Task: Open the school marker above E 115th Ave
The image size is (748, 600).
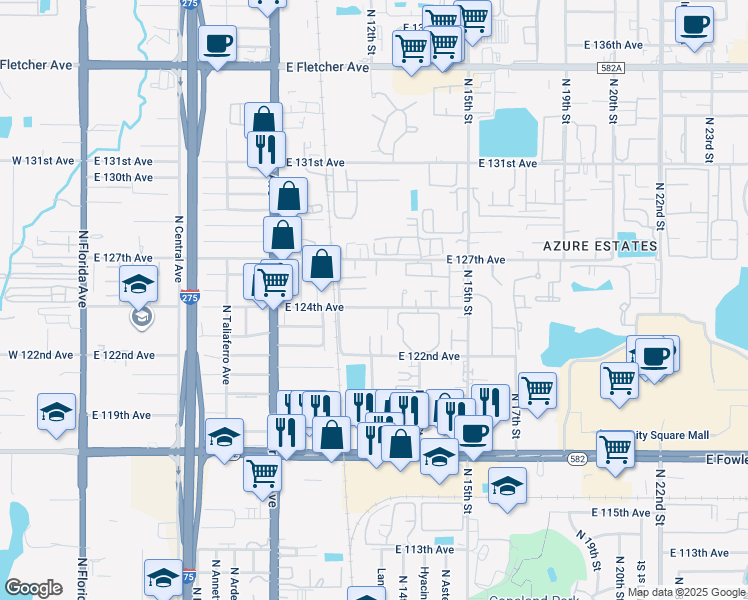Action: point(508,487)
